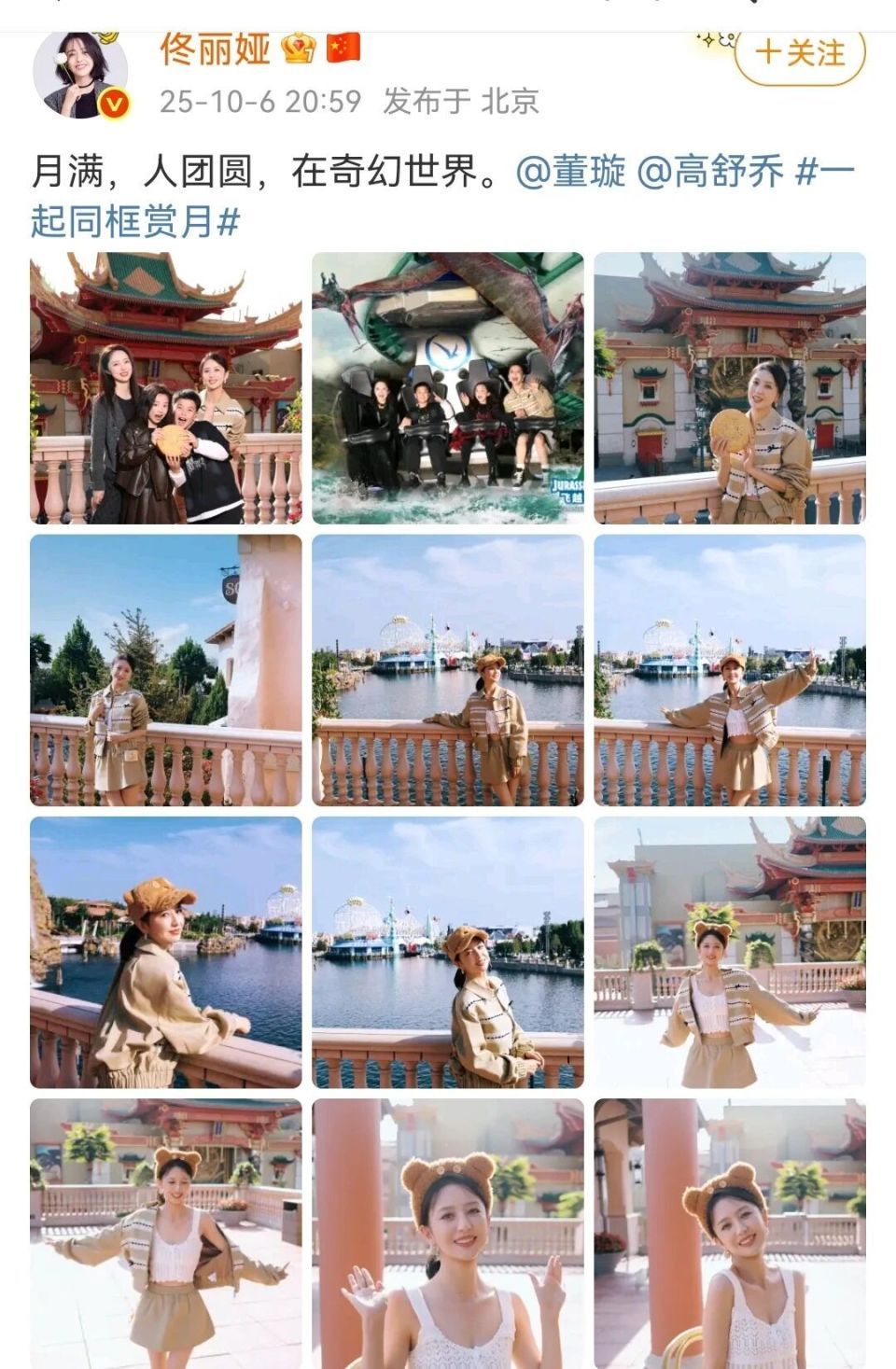Open the close-up photo waving both hands
The image size is (896, 1369).
[x=448, y=1232]
